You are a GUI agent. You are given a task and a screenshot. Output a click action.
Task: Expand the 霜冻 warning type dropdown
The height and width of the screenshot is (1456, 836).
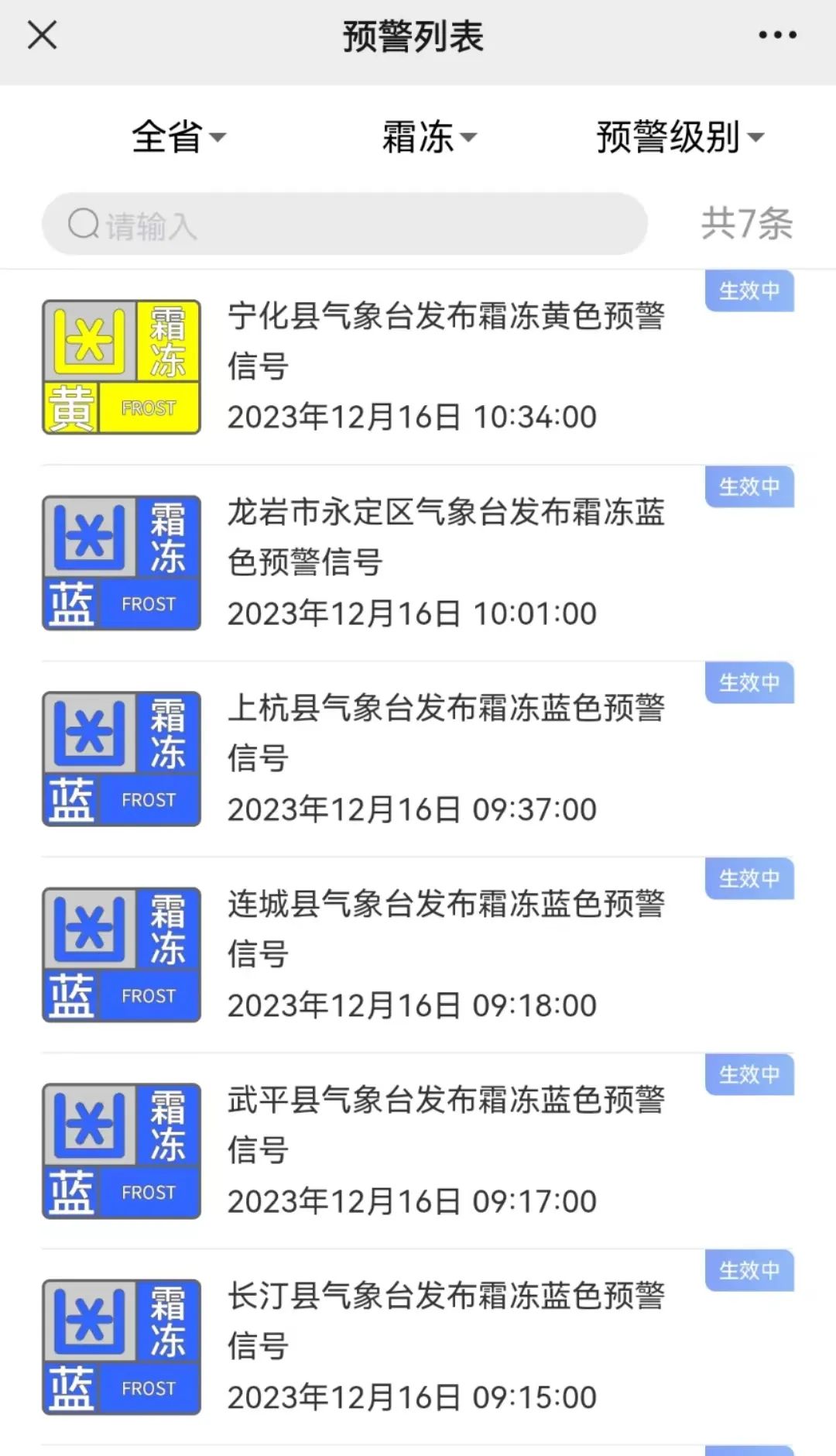click(x=430, y=137)
